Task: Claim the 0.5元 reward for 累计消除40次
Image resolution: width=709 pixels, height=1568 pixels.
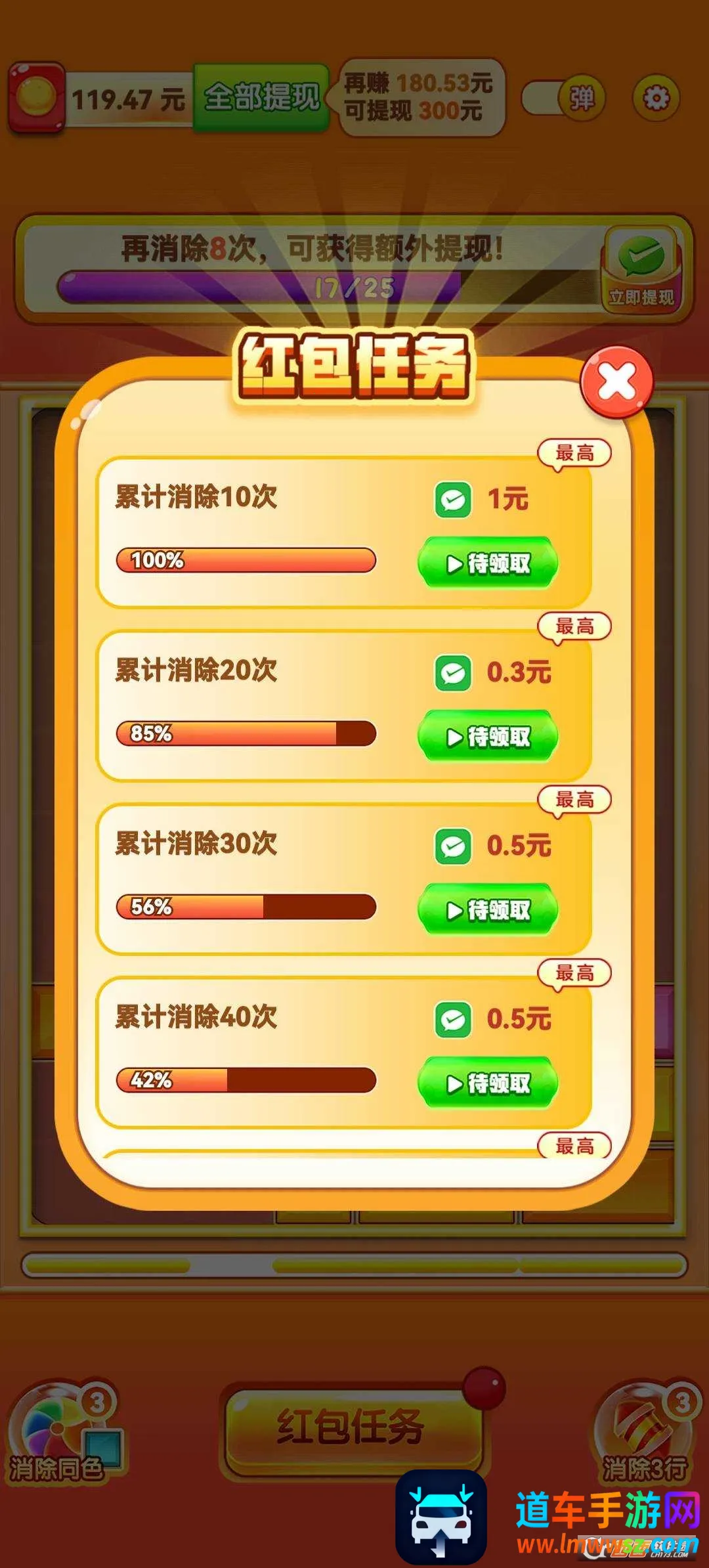Action: point(488,1083)
